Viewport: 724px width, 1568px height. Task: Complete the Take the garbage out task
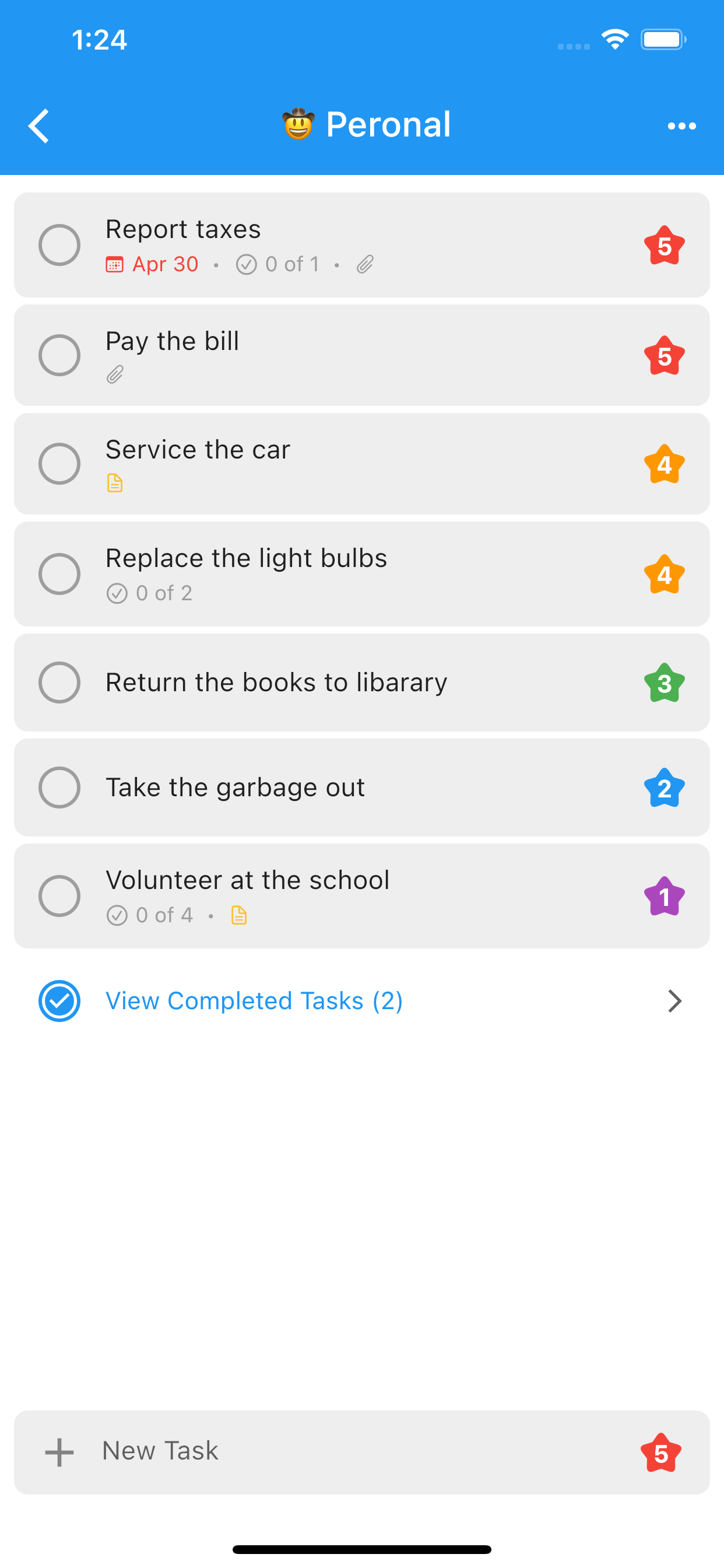tap(59, 787)
